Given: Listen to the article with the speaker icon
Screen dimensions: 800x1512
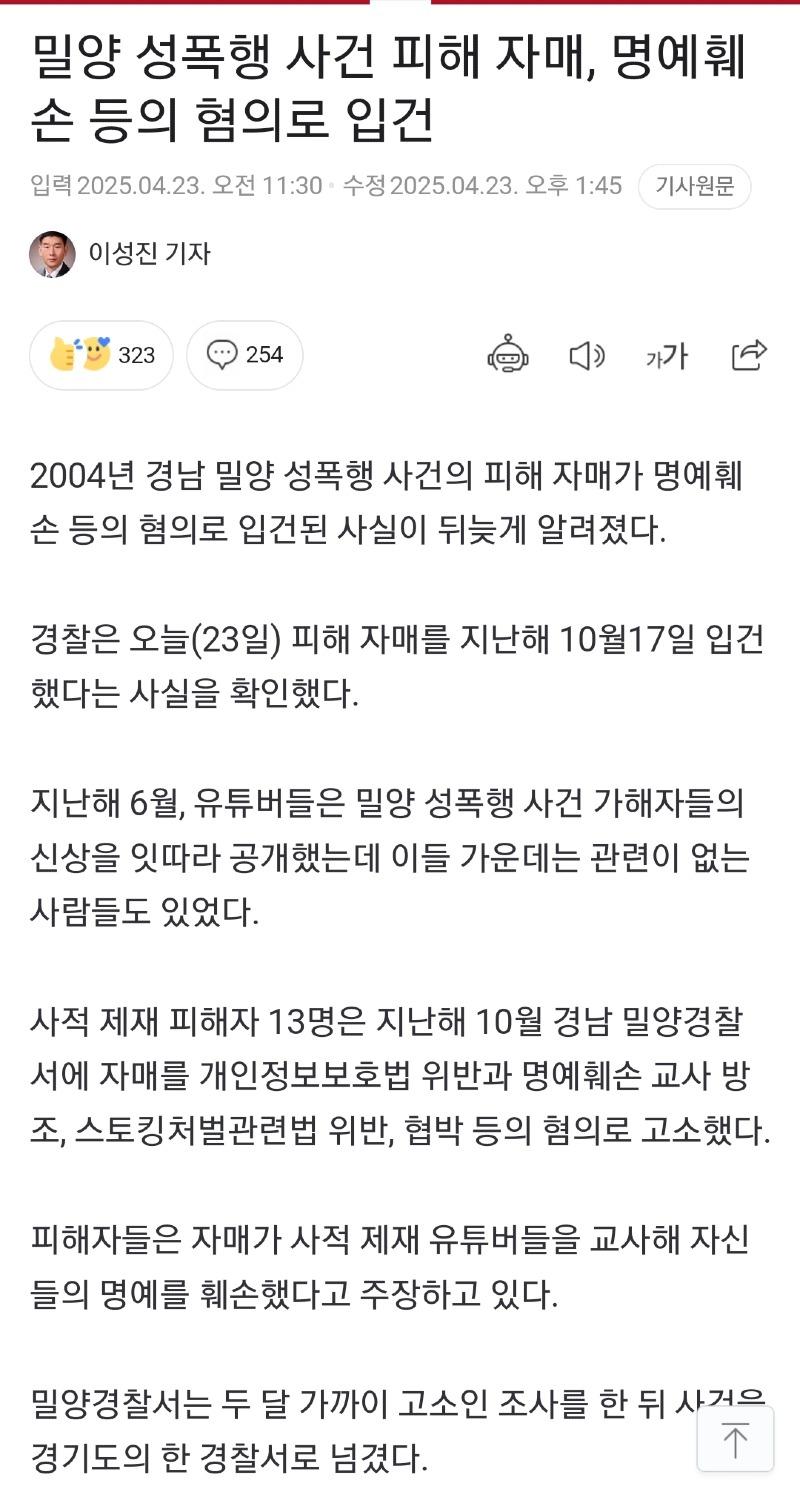Looking at the screenshot, I should (587, 355).
